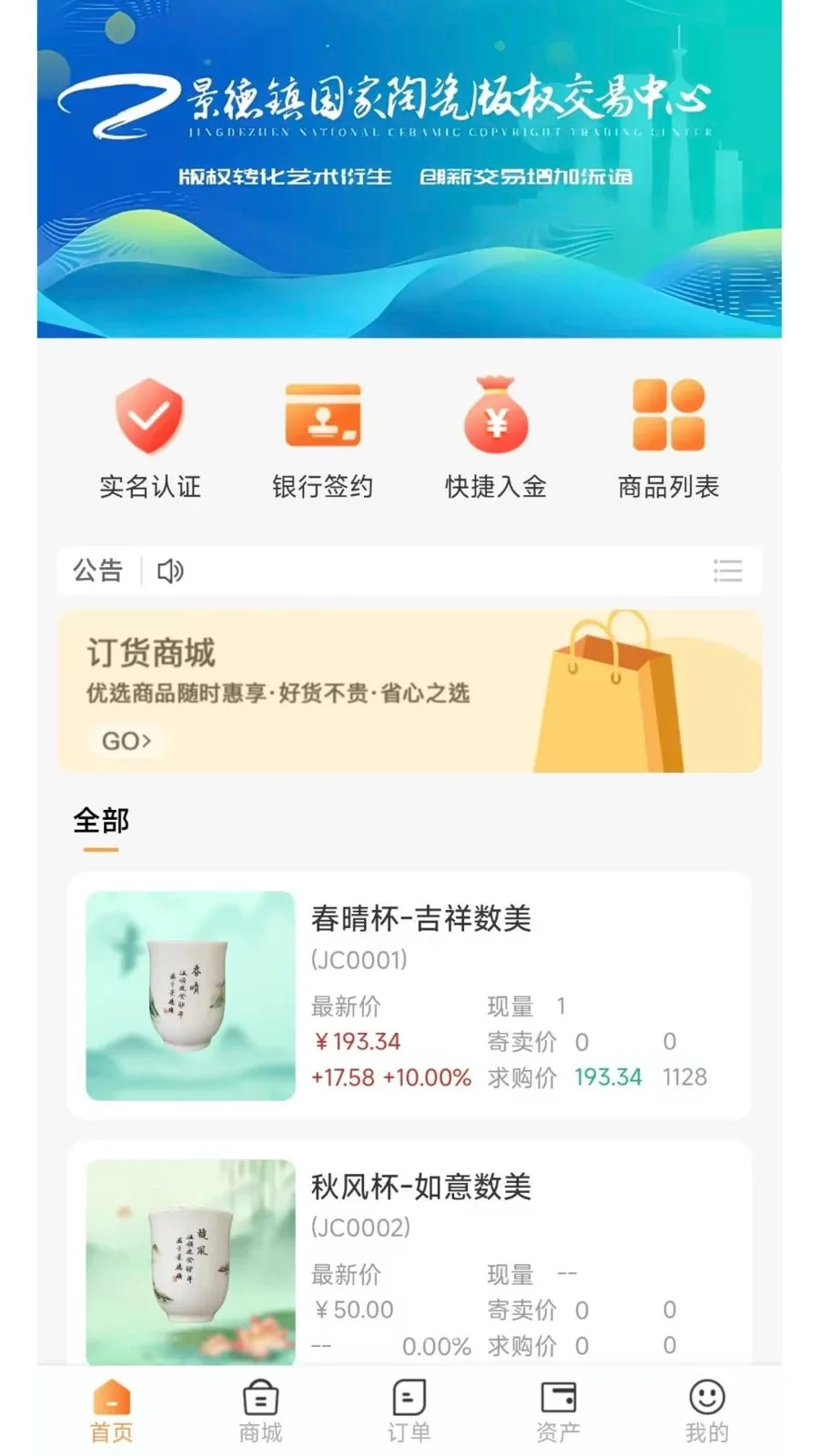Open the announcement list icon

[x=727, y=571]
